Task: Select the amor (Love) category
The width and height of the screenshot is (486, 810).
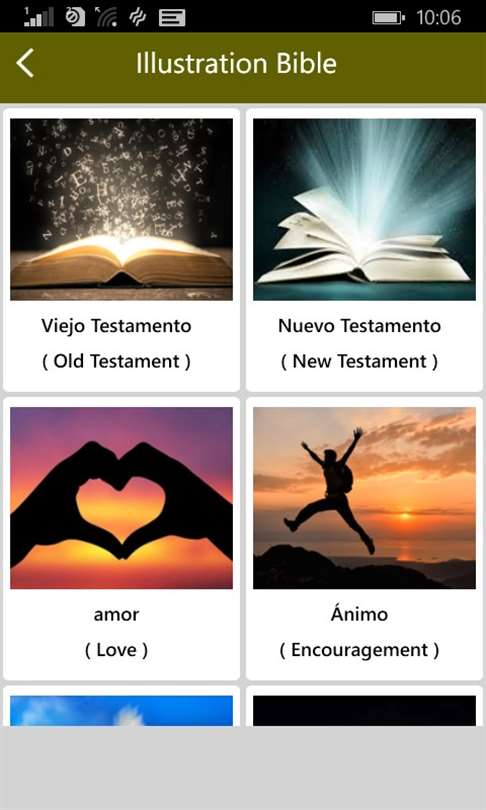Action: [x=121, y=539]
